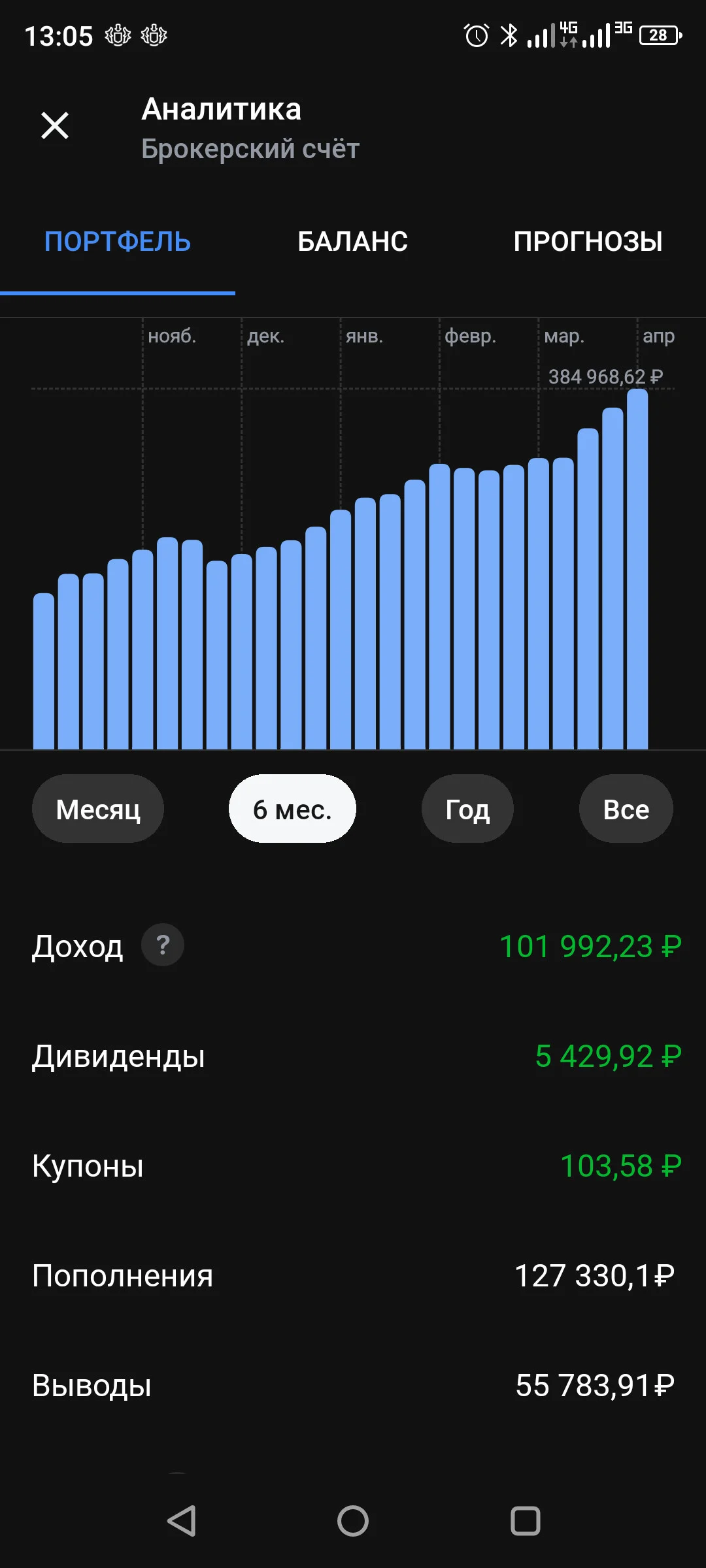The width and height of the screenshot is (706, 1568).
Task: Open the help icon next to Доход
Action: coord(163,945)
